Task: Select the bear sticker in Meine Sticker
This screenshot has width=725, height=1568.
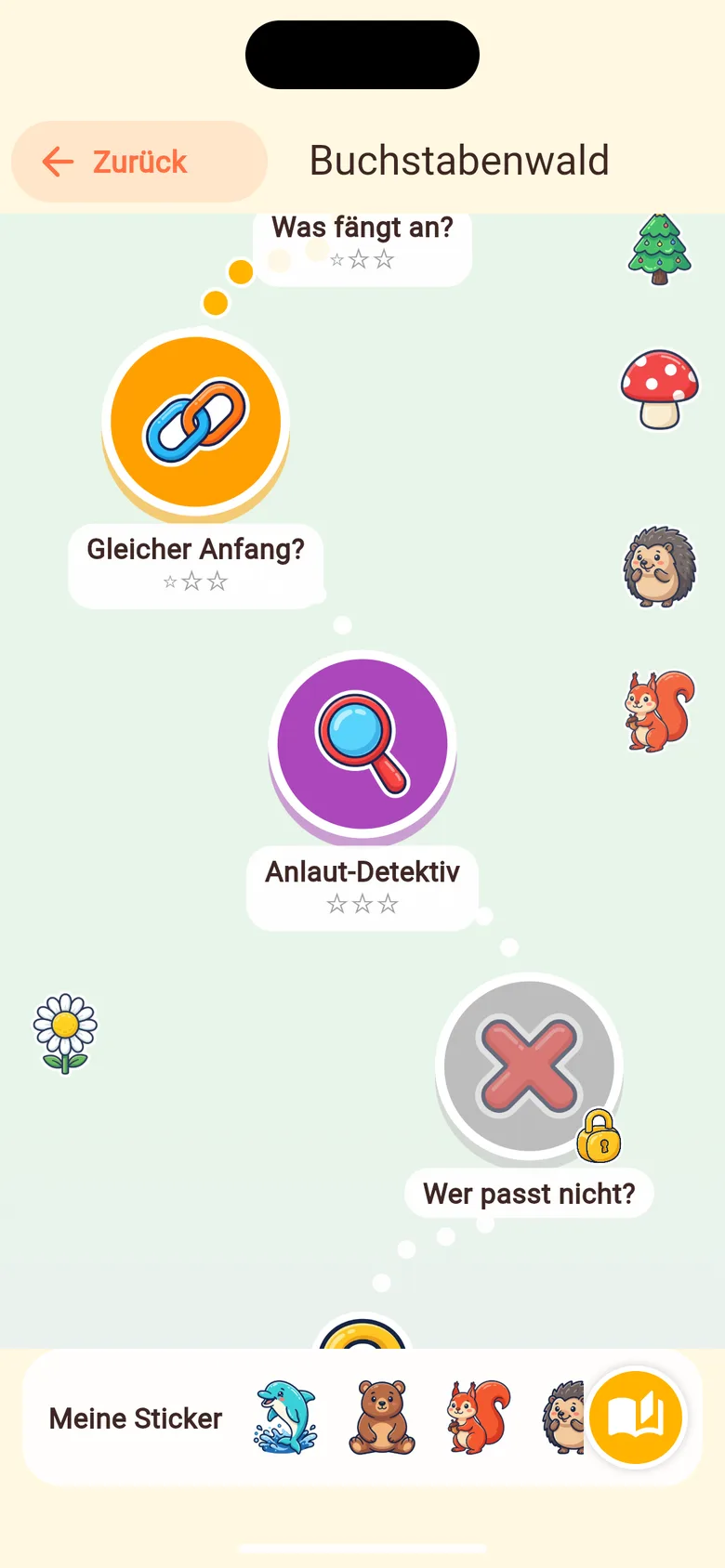Action: pos(382,1418)
